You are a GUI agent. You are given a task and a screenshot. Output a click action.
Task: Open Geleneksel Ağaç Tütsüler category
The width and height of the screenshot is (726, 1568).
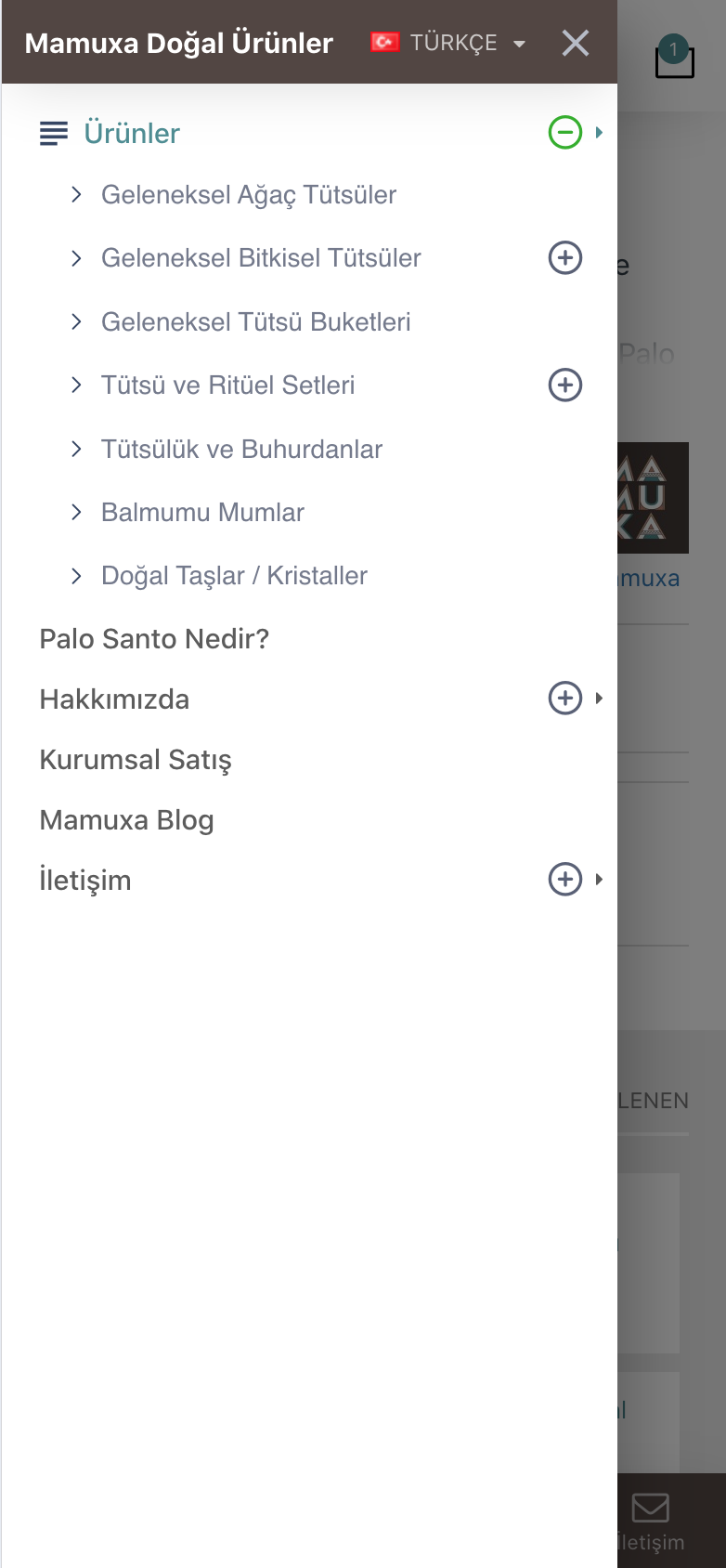249,195
